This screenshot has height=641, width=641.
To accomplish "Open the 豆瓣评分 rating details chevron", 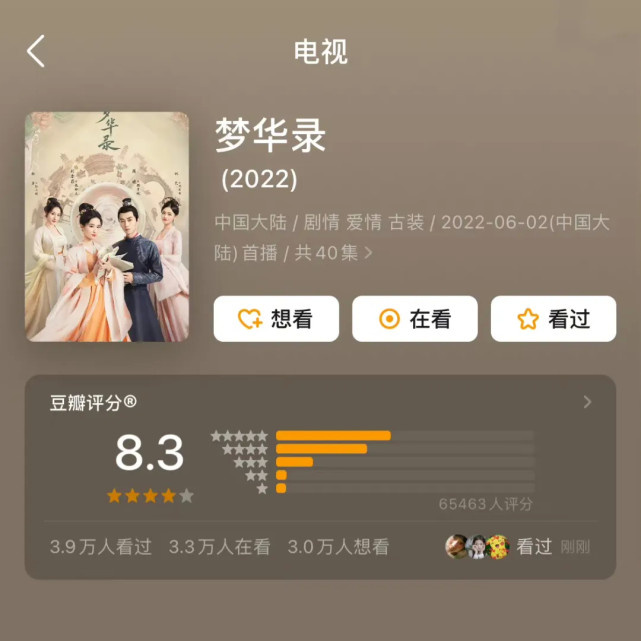I will tap(587, 402).
